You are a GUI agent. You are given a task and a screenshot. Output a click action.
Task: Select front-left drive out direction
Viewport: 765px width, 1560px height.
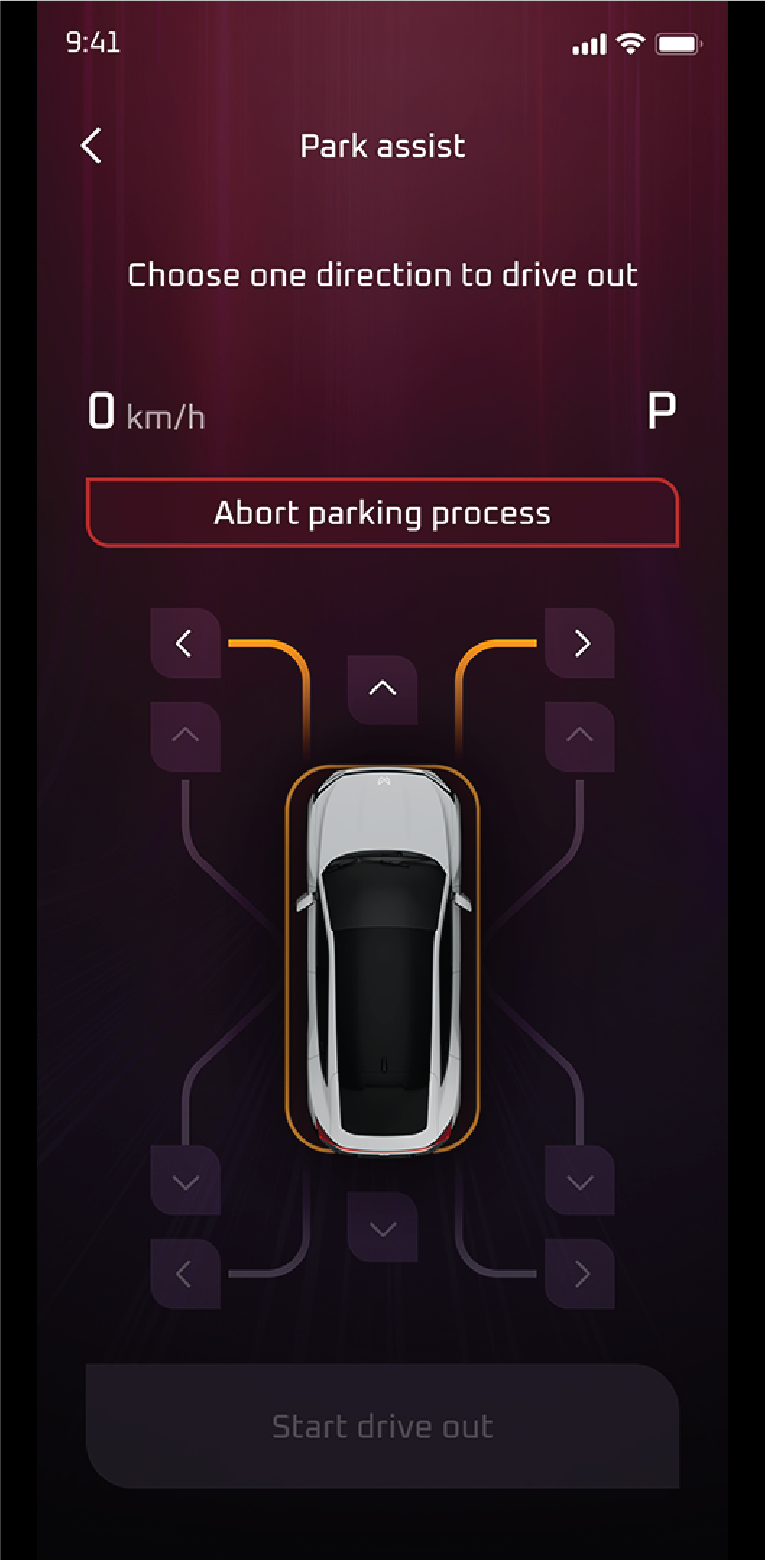click(185, 643)
